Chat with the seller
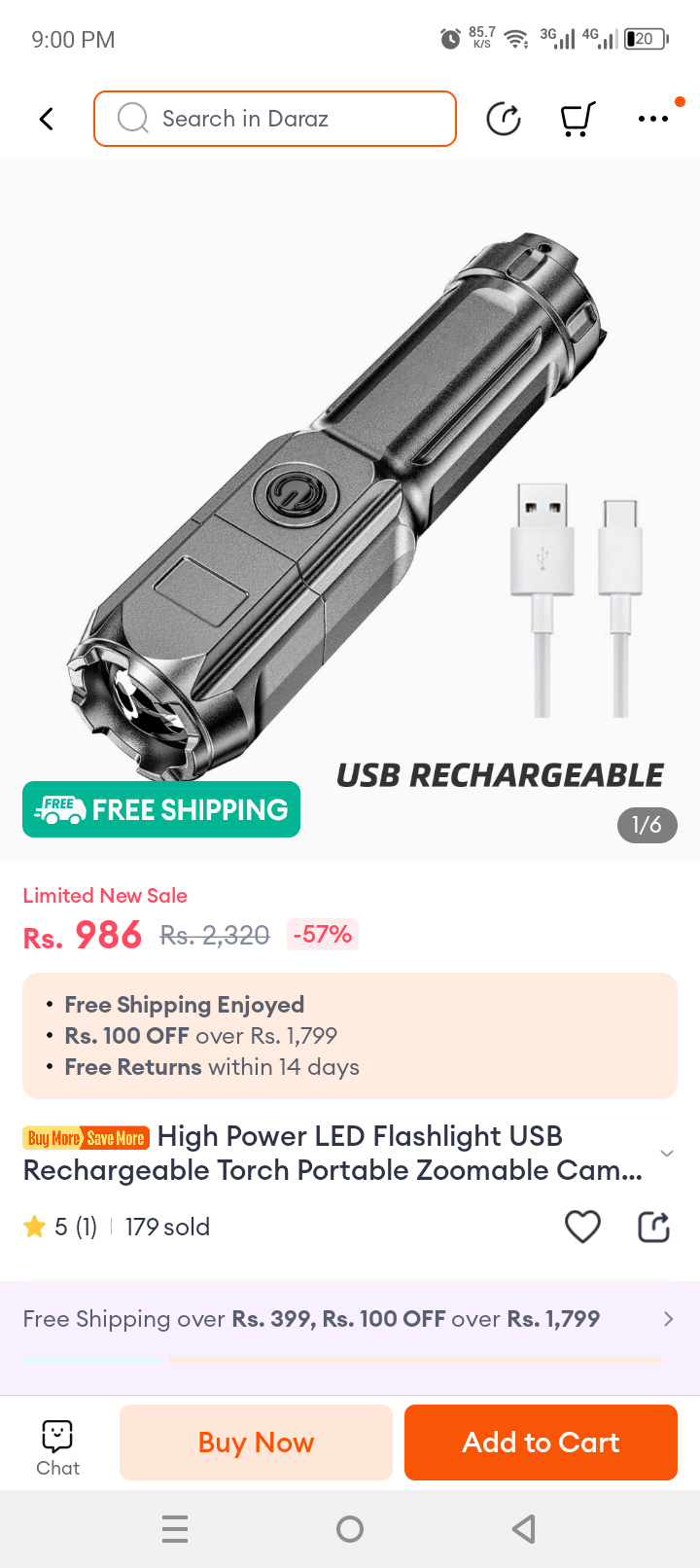This screenshot has height=1568, width=700. pyautogui.click(x=57, y=1446)
